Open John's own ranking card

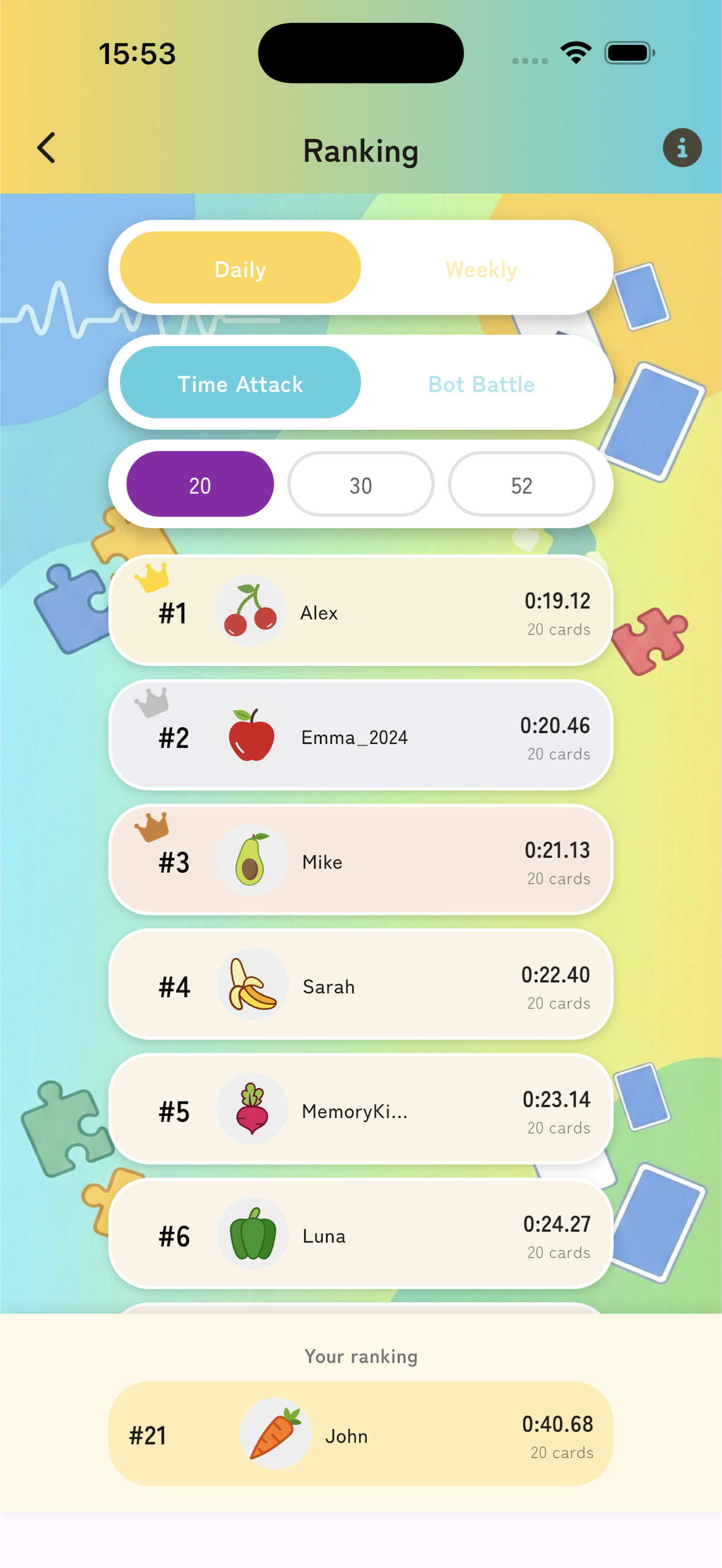(x=360, y=1434)
